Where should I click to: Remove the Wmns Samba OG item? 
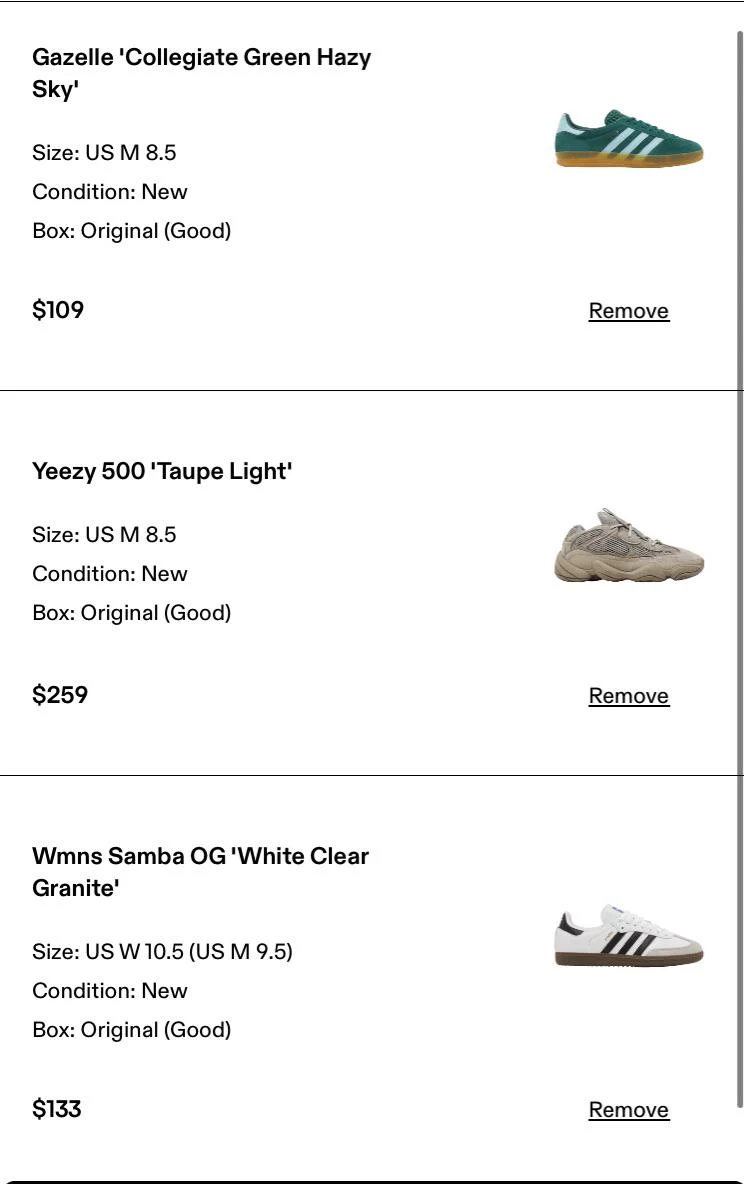tap(628, 1110)
